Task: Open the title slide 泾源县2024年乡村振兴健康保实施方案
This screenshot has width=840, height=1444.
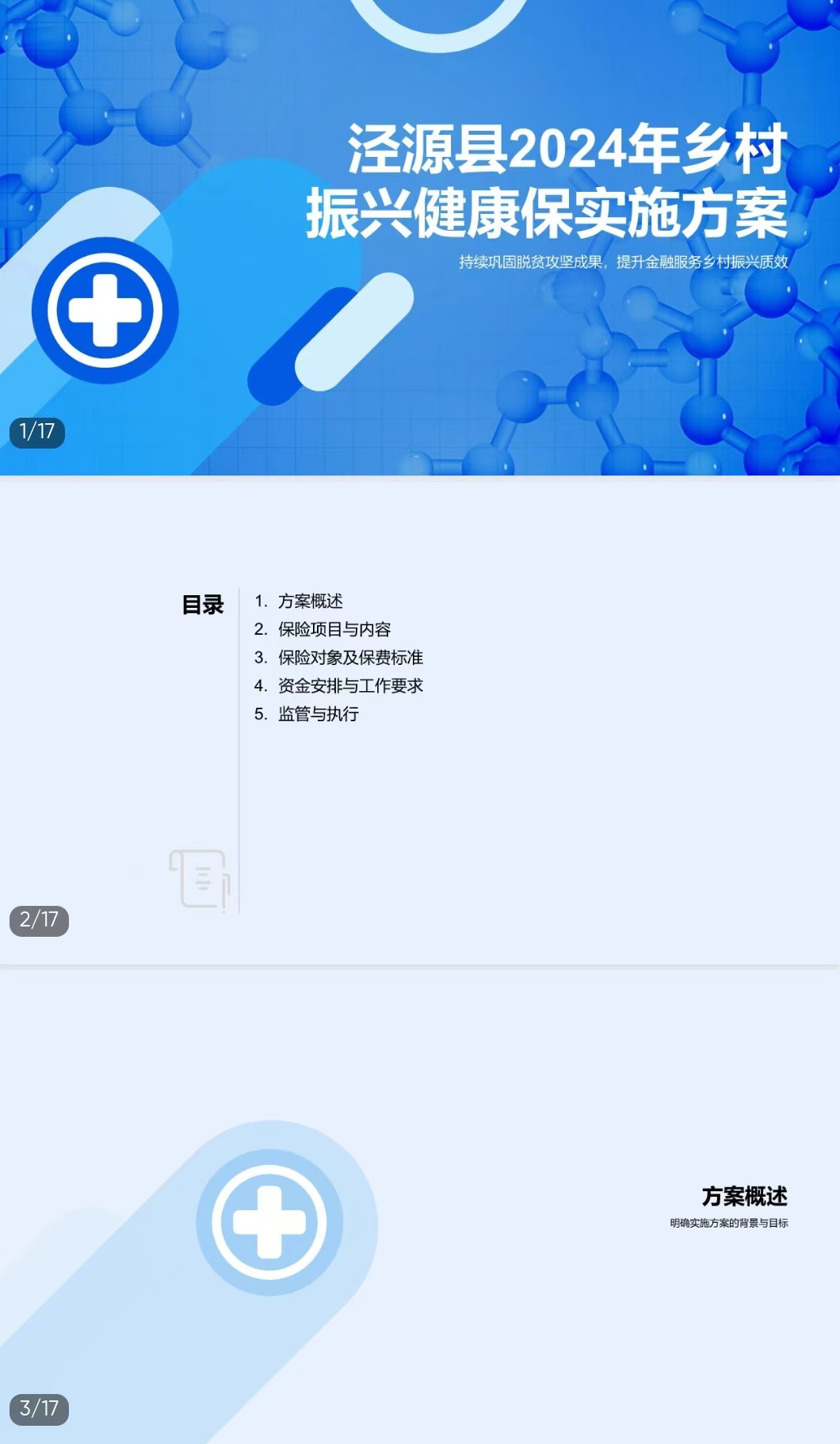Action: (420, 238)
